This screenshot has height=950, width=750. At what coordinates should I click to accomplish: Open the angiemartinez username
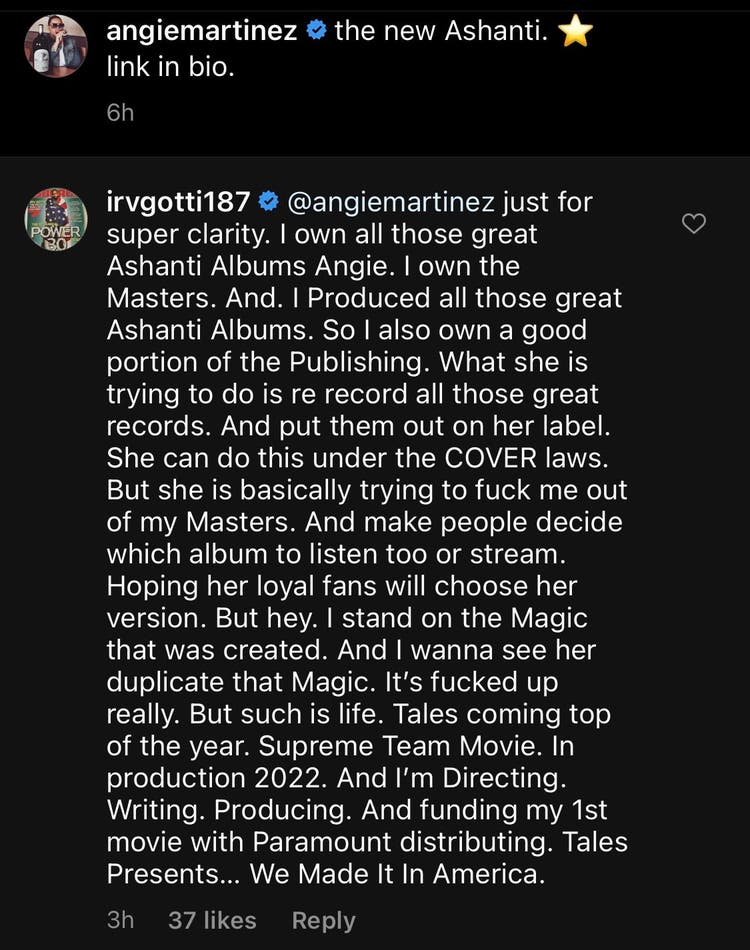tap(202, 31)
